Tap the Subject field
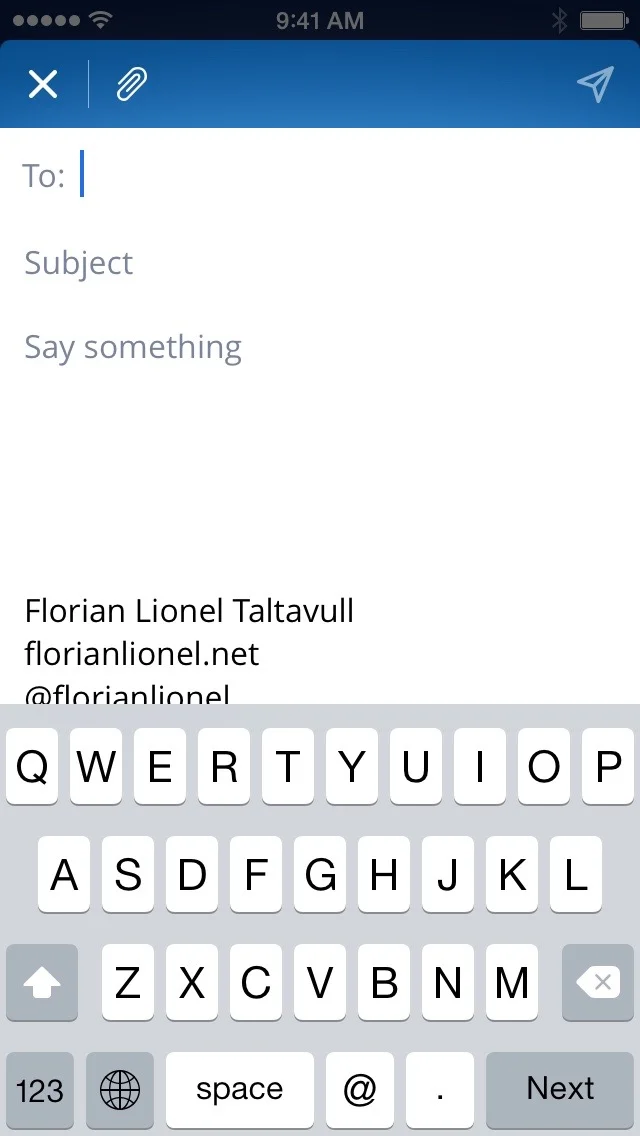Image resolution: width=640 pixels, height=1136 pixels. (320, 262)
